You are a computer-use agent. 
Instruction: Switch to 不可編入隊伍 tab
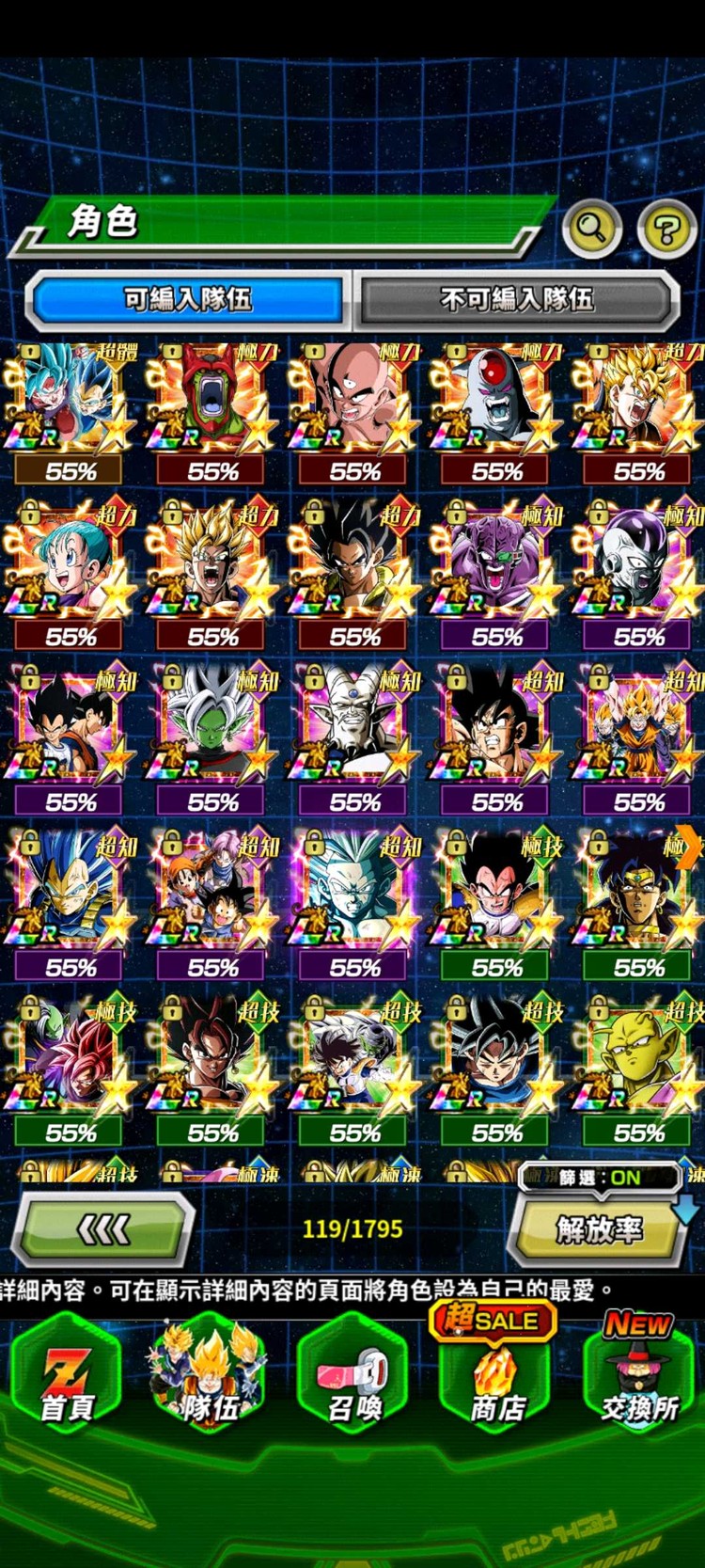click(x=517, y=300)
